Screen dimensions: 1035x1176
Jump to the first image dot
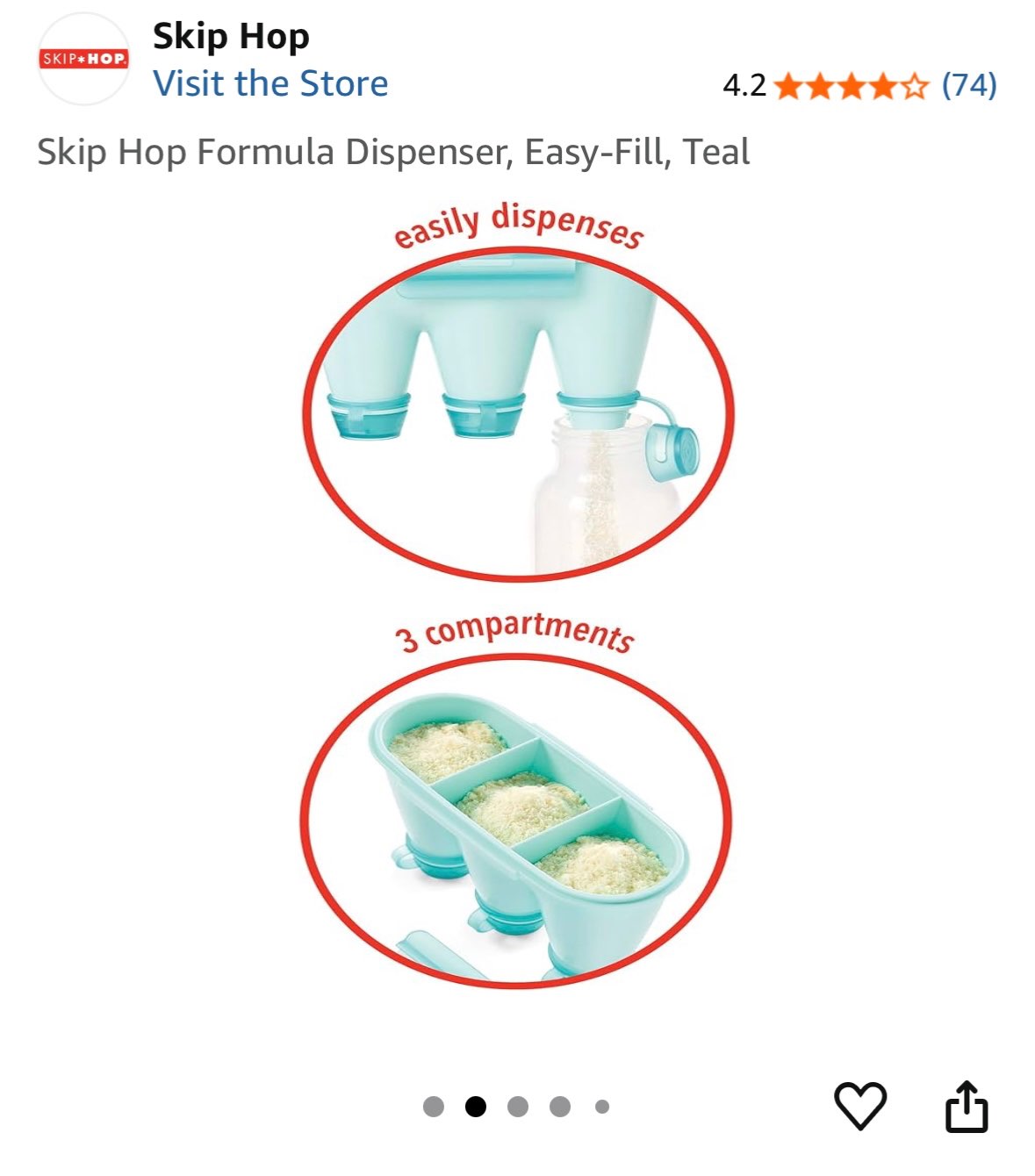pos(434,1107)
